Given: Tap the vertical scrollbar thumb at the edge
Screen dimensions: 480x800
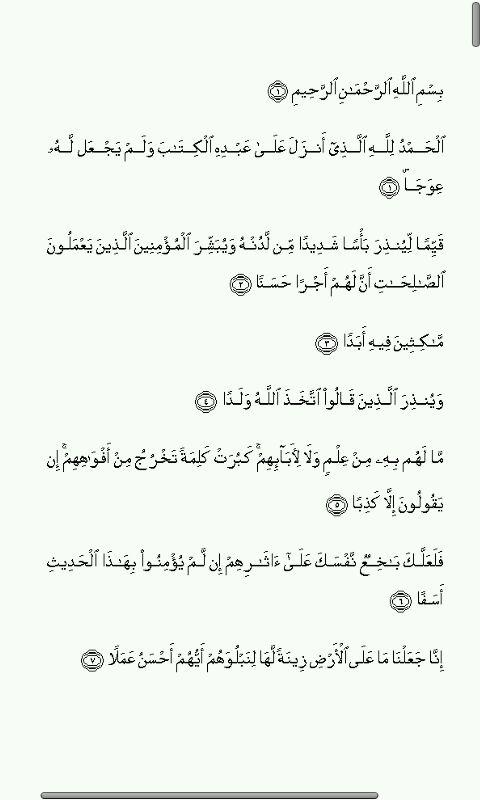Looking at the screenshot, I should tap(475, 24).
